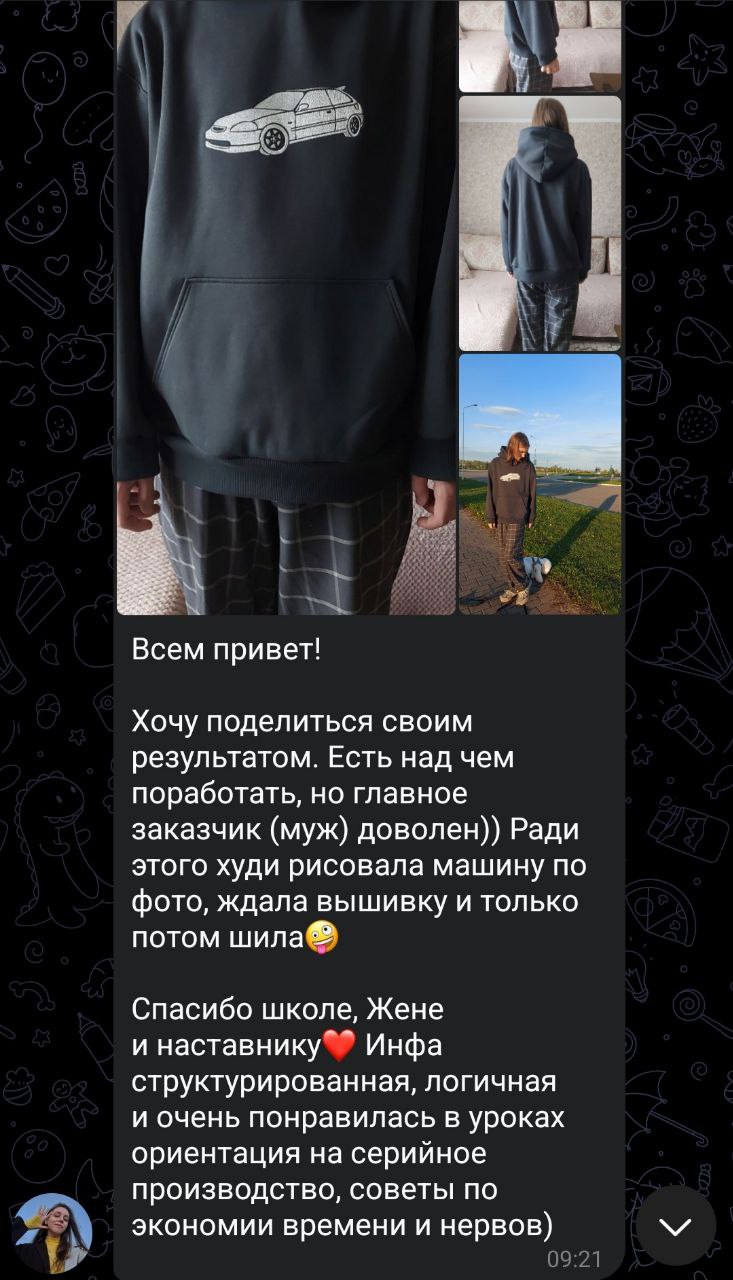The image size is (733, 1280).
Task: Open the partially visible top photo
Action: click(540, 45)
